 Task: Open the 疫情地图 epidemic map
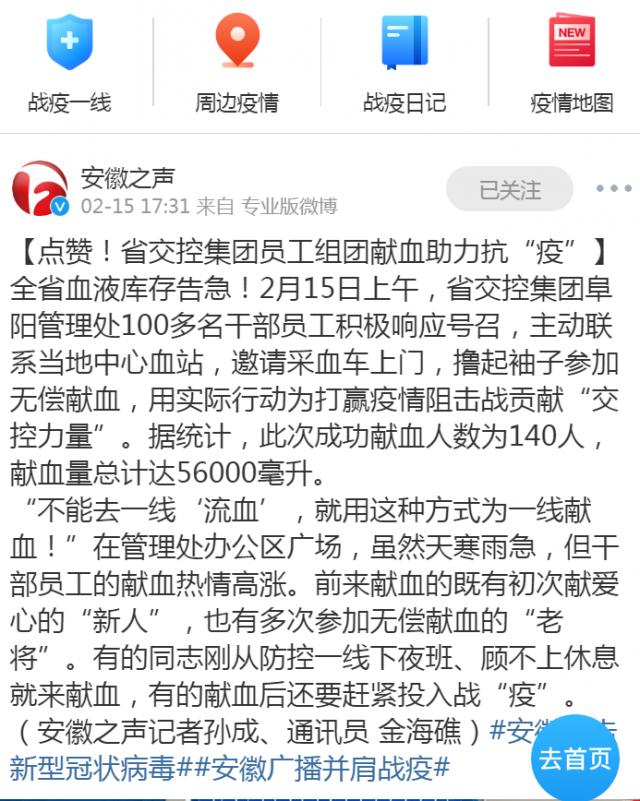[x=571, y=62]
